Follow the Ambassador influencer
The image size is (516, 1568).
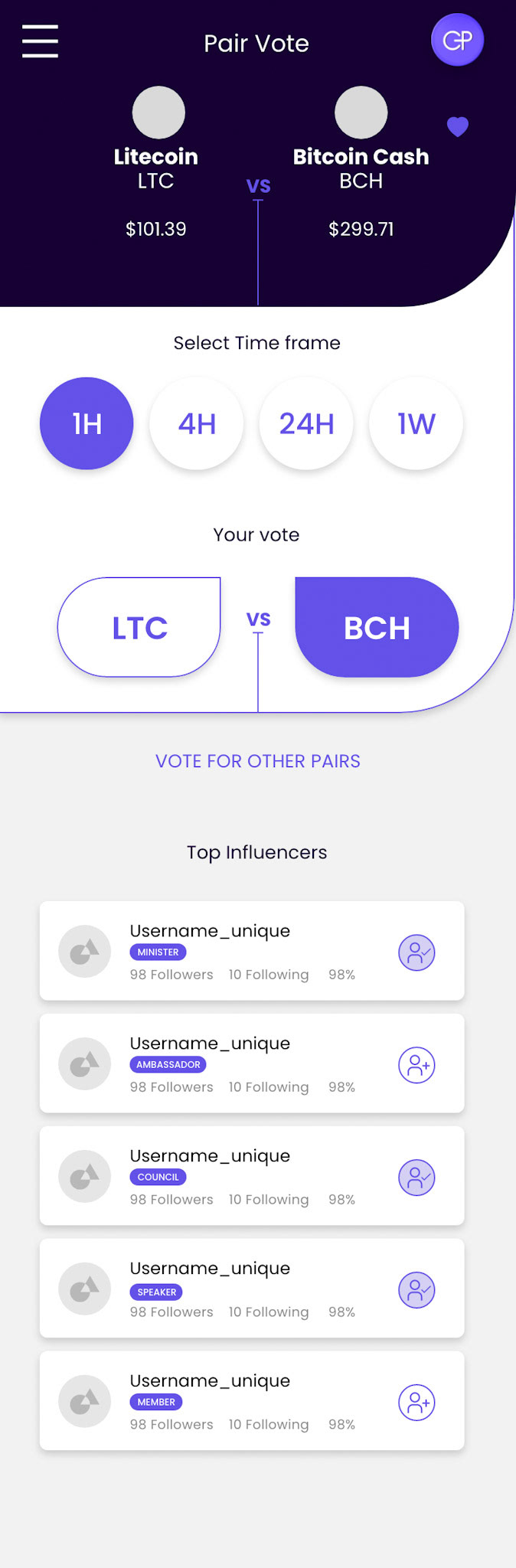pyautogui.click(x=416, y=1065)
